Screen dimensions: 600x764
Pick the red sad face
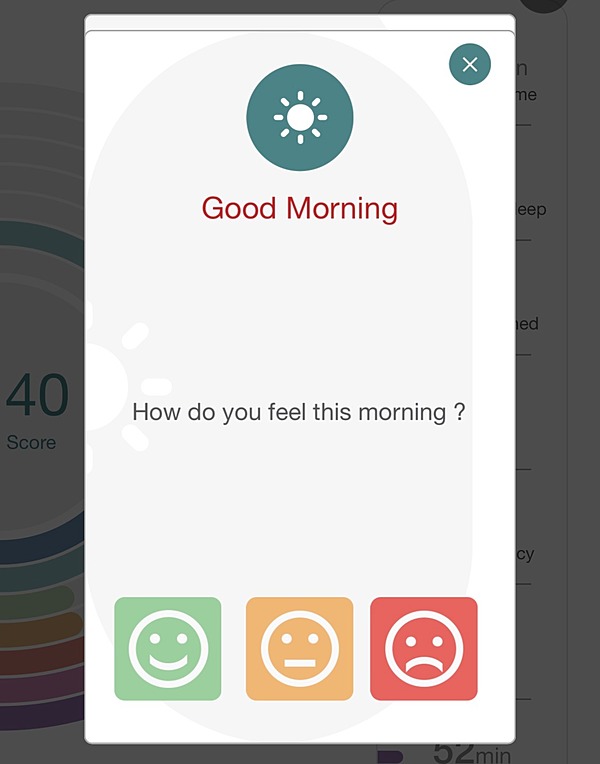pyautogui.click(x=424, y=649)
